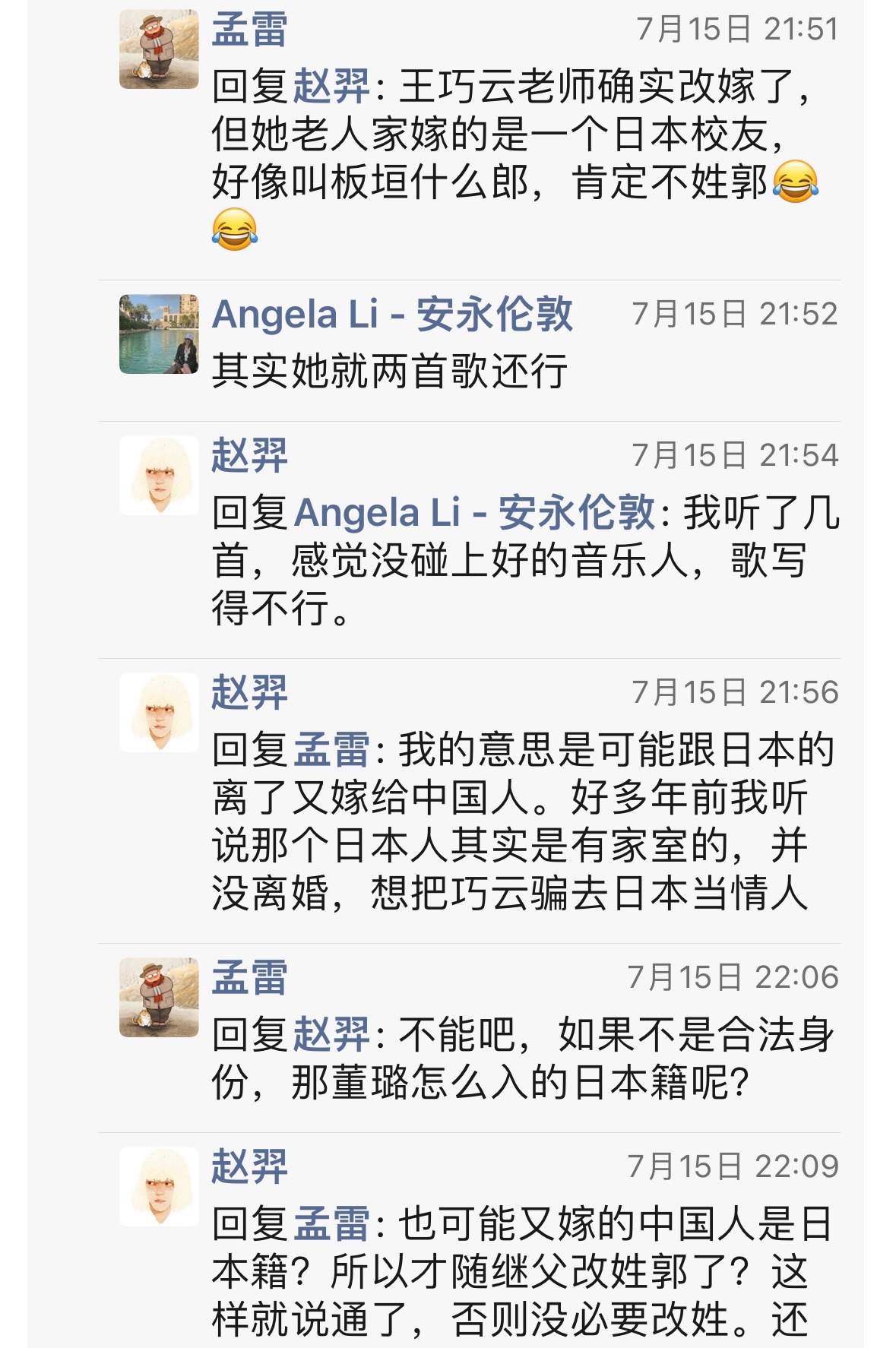Tap the 赵羿 mention in the 22:06 reply
Screen dimensions: 896x1348
point(331,1034)
